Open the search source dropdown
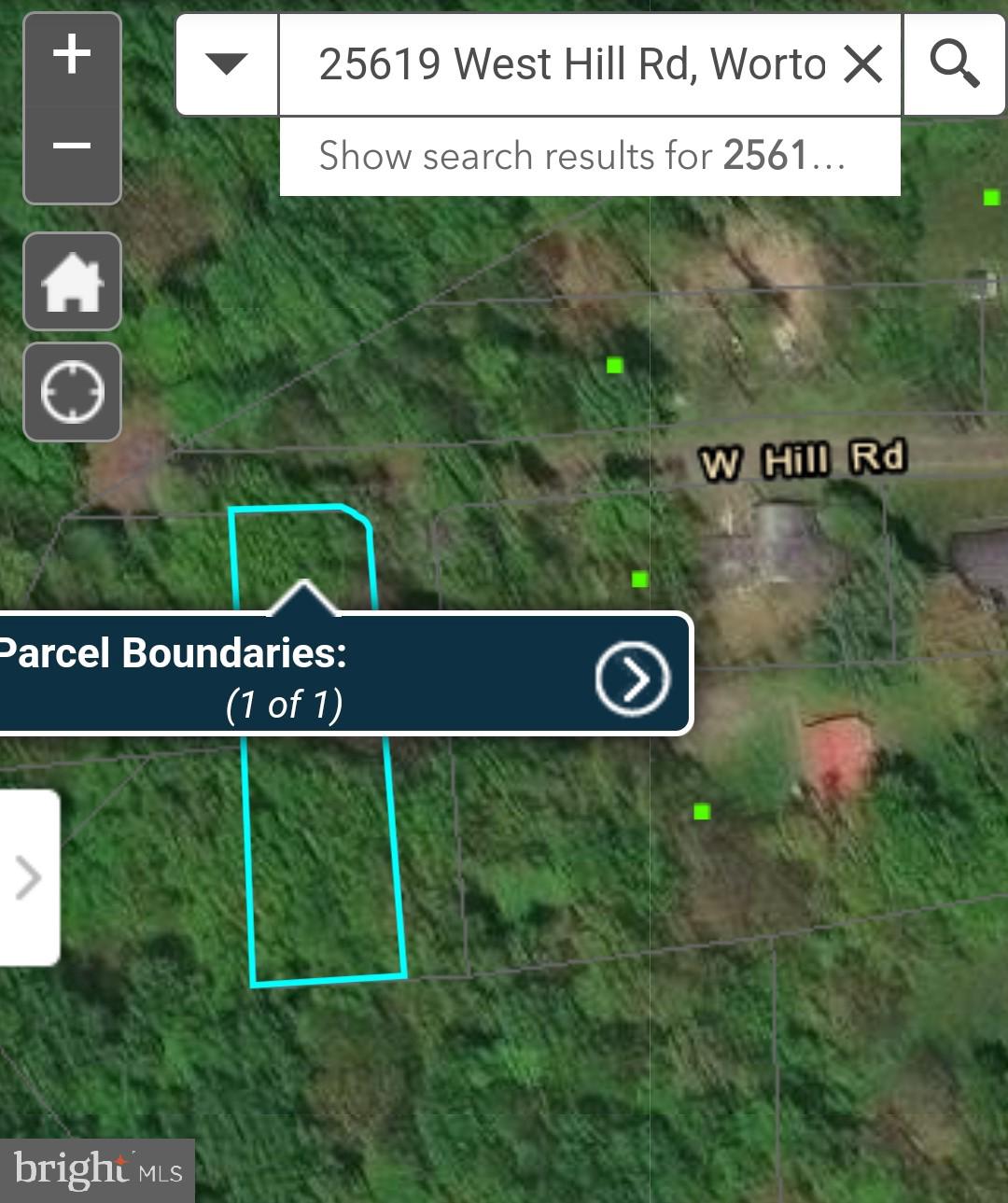The height and width of the screenshot is (1203, 1008). pyautogui.click(x=227, y=64)
